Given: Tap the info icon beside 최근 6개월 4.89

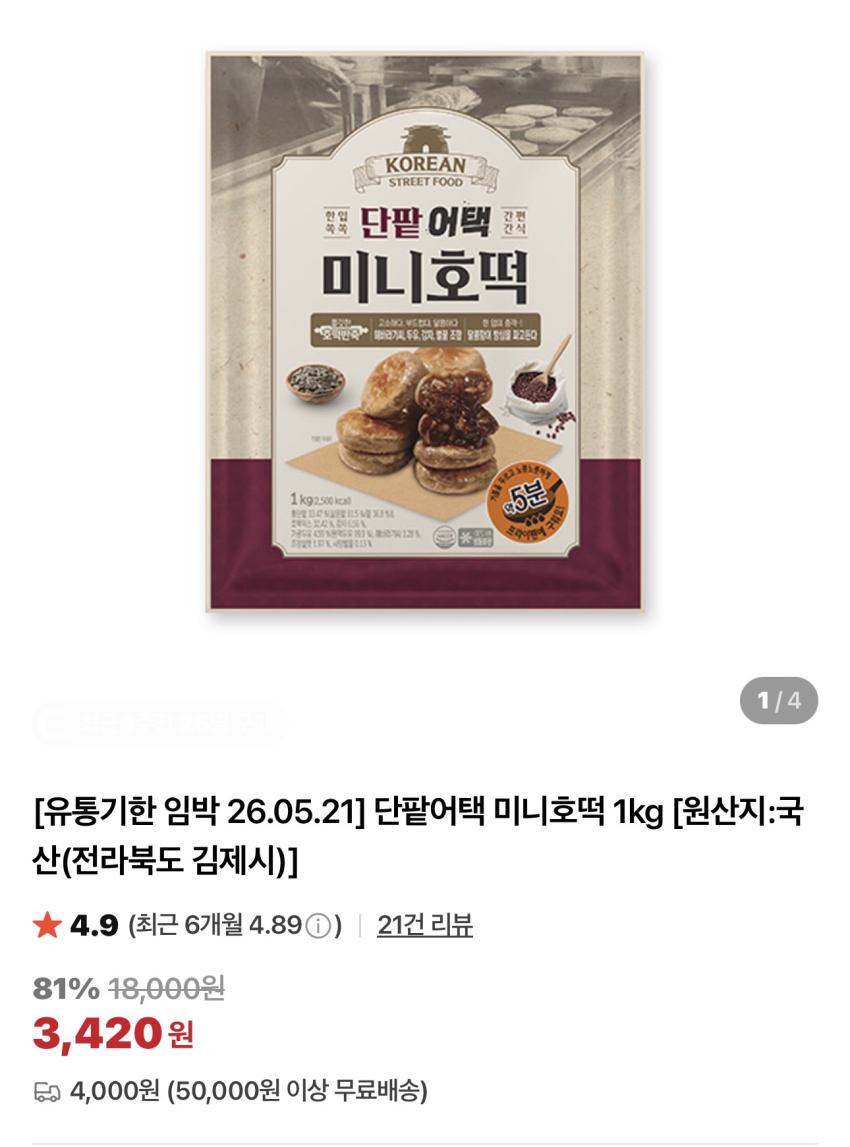Looking at the screenshot, I should coord(318,927).
